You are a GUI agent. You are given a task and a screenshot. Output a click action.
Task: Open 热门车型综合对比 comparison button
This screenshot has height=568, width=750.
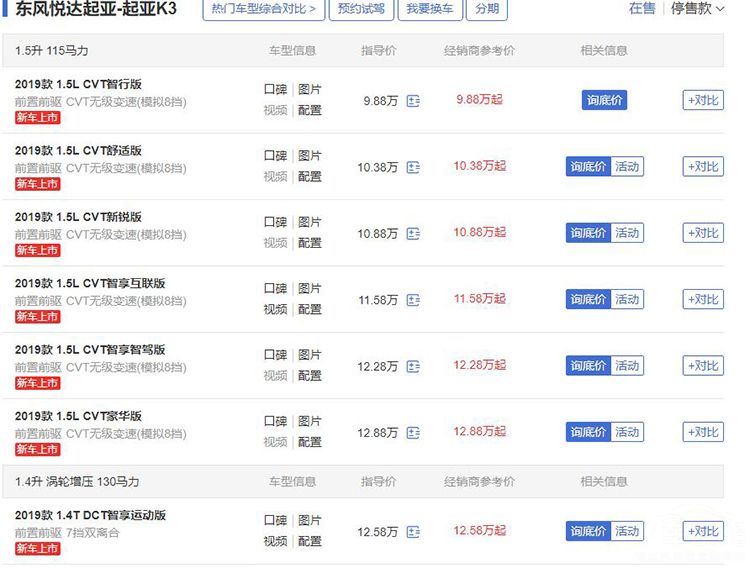tap(265, 9)
